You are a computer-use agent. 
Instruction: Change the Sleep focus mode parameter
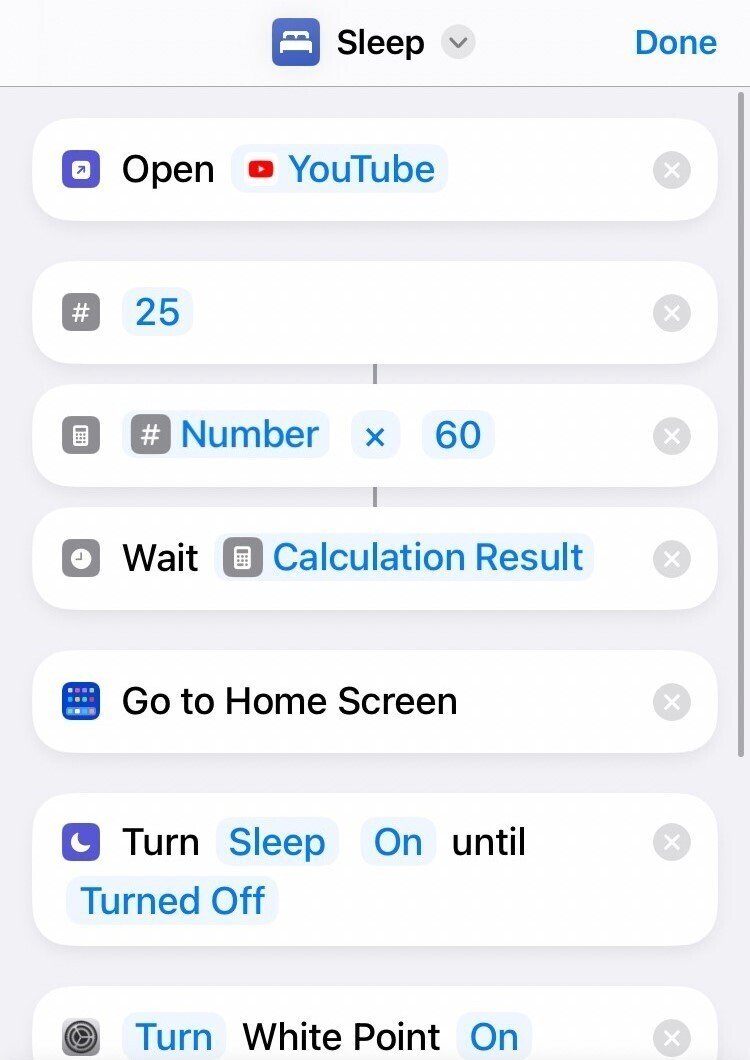click(277, 843)
